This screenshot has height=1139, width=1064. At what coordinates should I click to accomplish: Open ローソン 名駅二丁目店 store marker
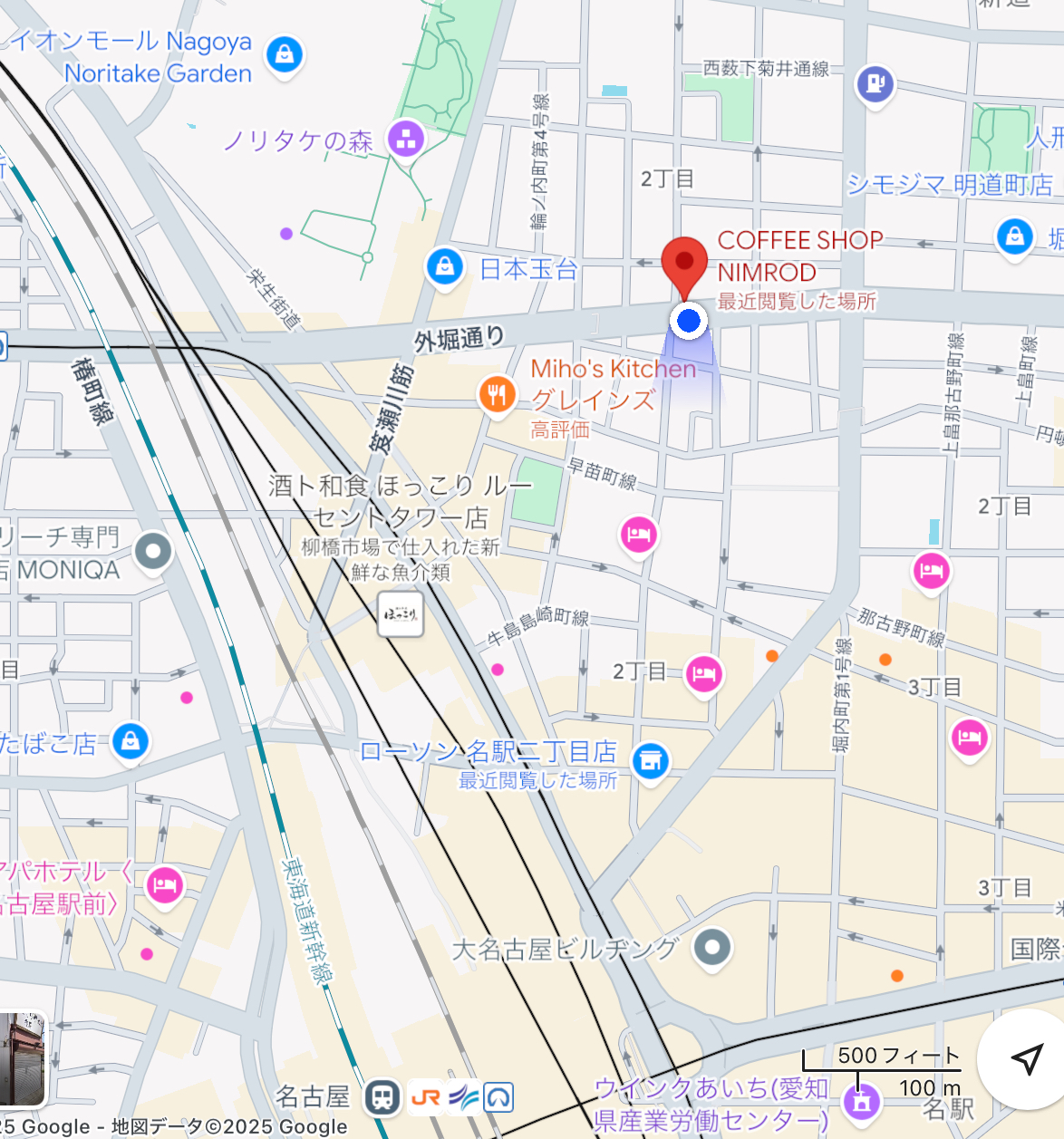pyautogui.click(x=651, y=760)
